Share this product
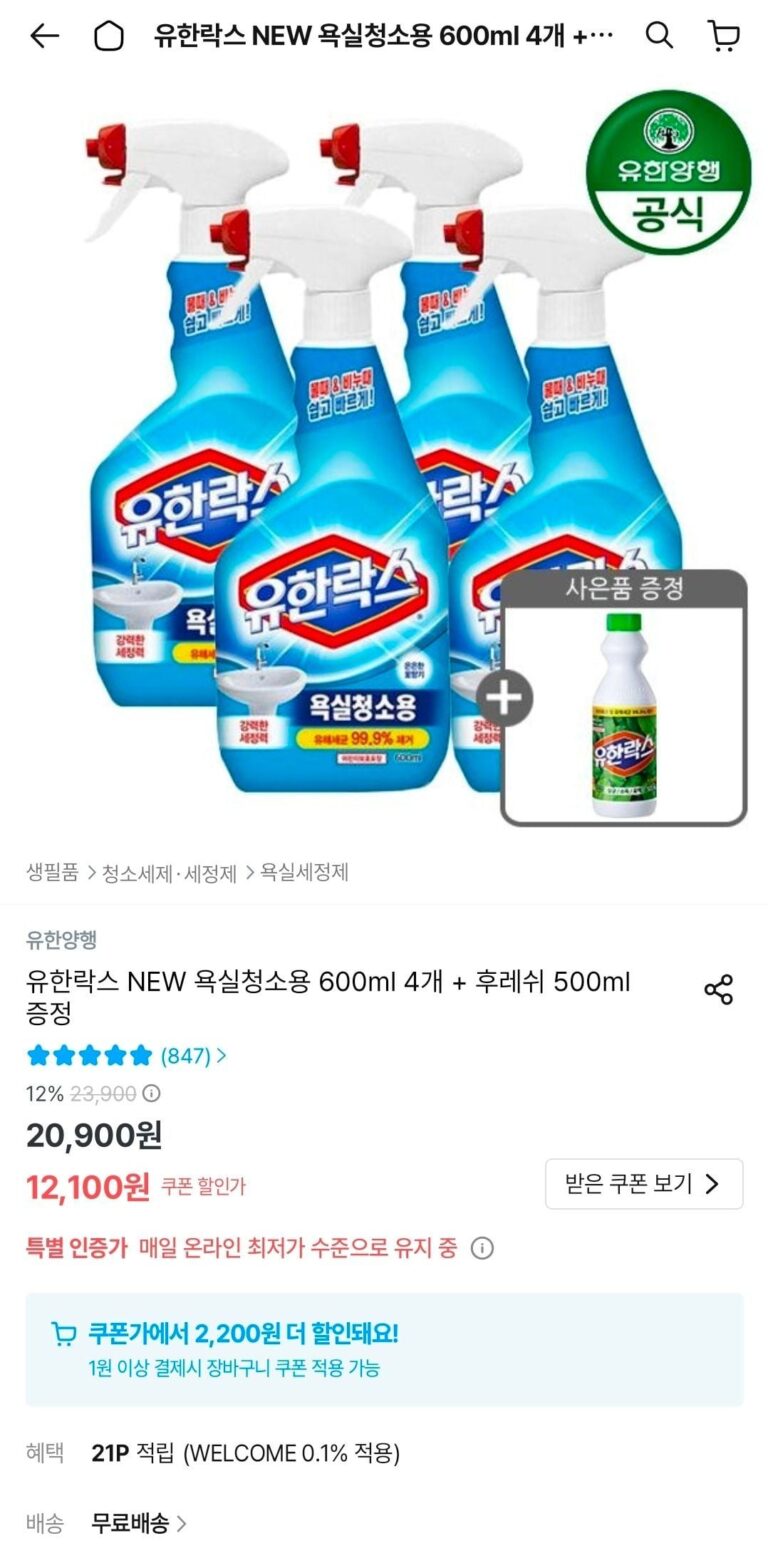 (718, 989)
